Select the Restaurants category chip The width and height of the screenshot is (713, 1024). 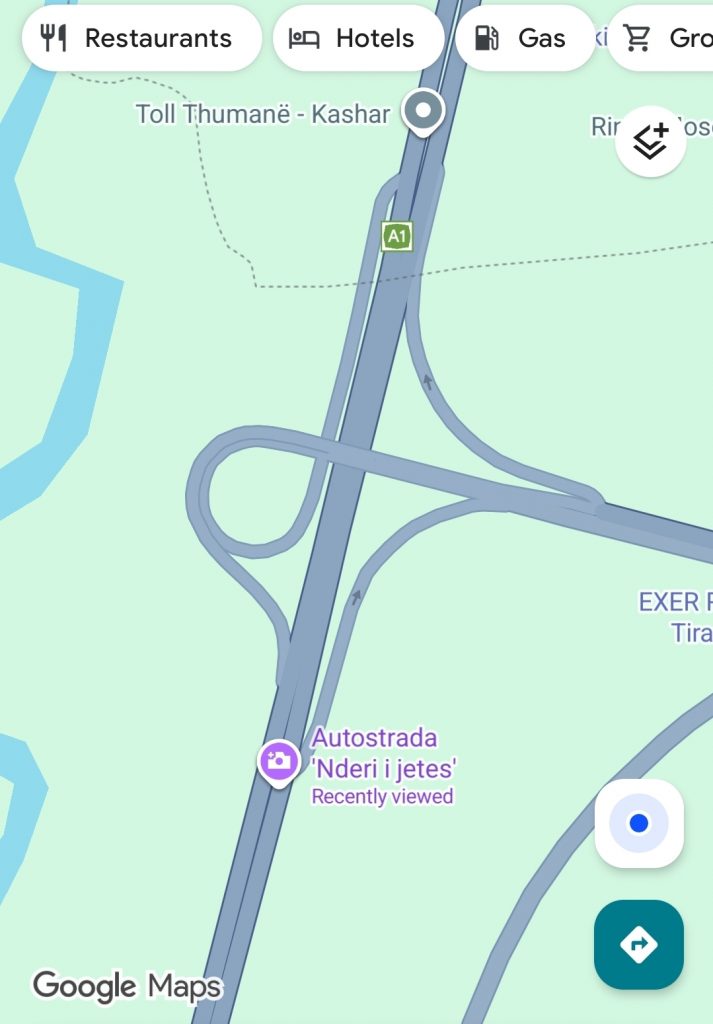click(x=140, y=39)
